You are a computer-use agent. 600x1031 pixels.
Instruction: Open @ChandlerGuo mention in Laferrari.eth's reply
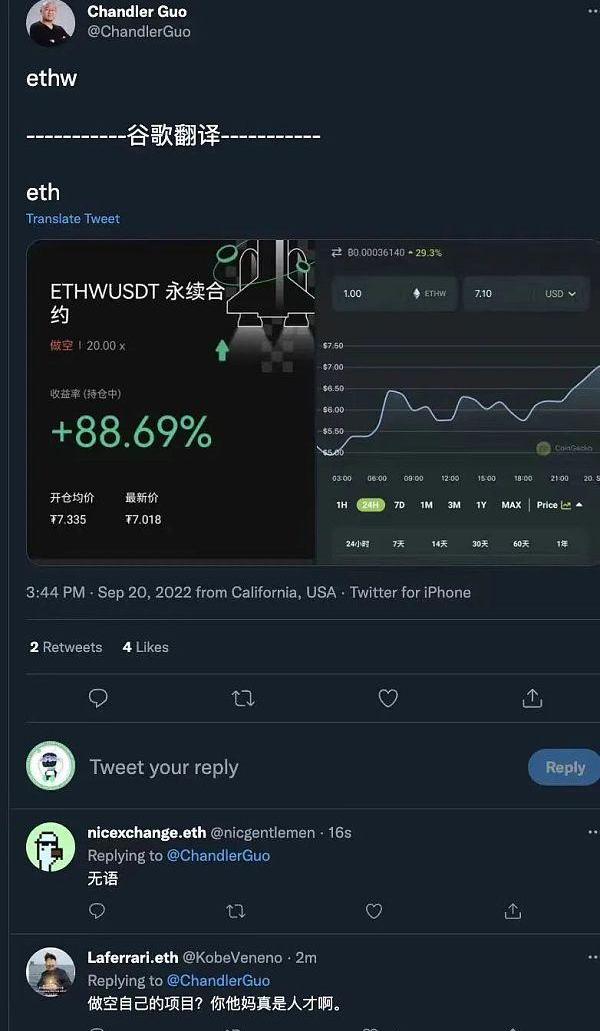(x=218, y=980)
